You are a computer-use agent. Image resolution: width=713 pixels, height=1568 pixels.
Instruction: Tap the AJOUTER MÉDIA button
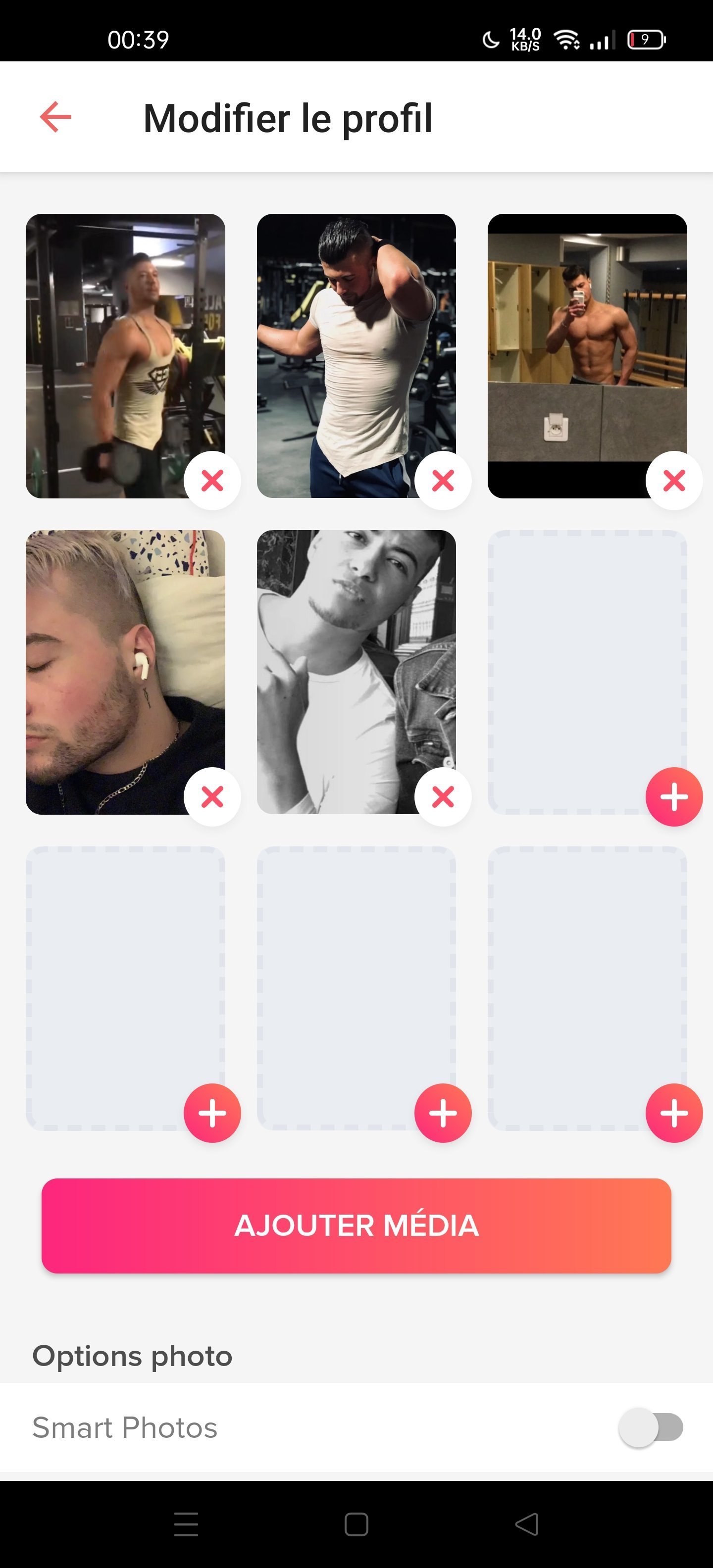pos(356,1225)
